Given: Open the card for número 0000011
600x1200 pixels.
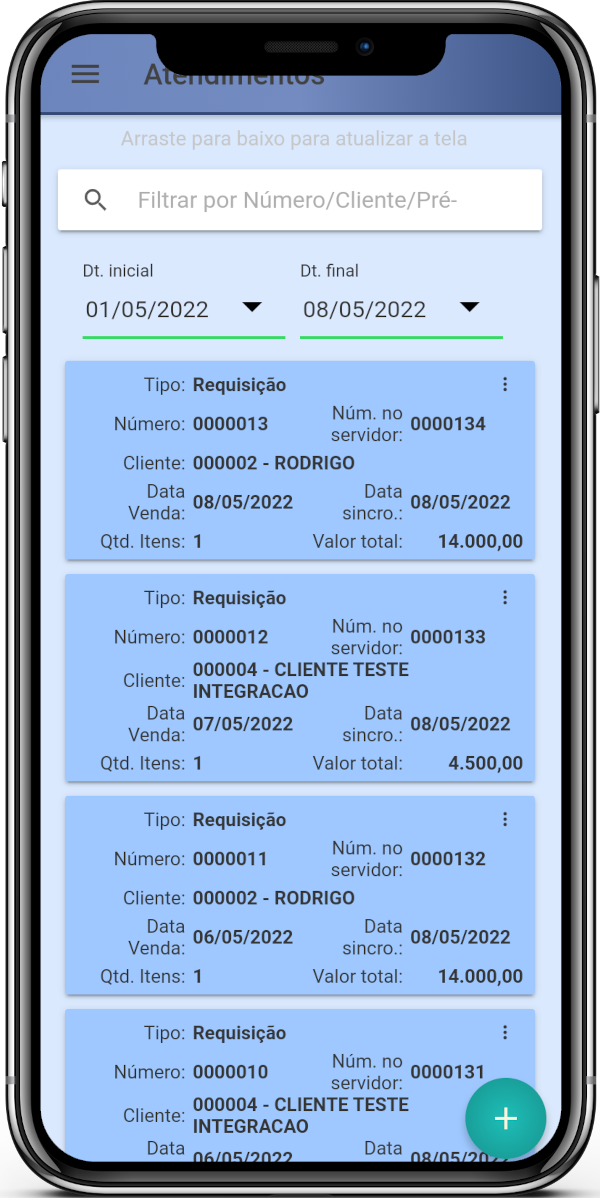Looking at the screenshot, I should [x=300, y=898].
